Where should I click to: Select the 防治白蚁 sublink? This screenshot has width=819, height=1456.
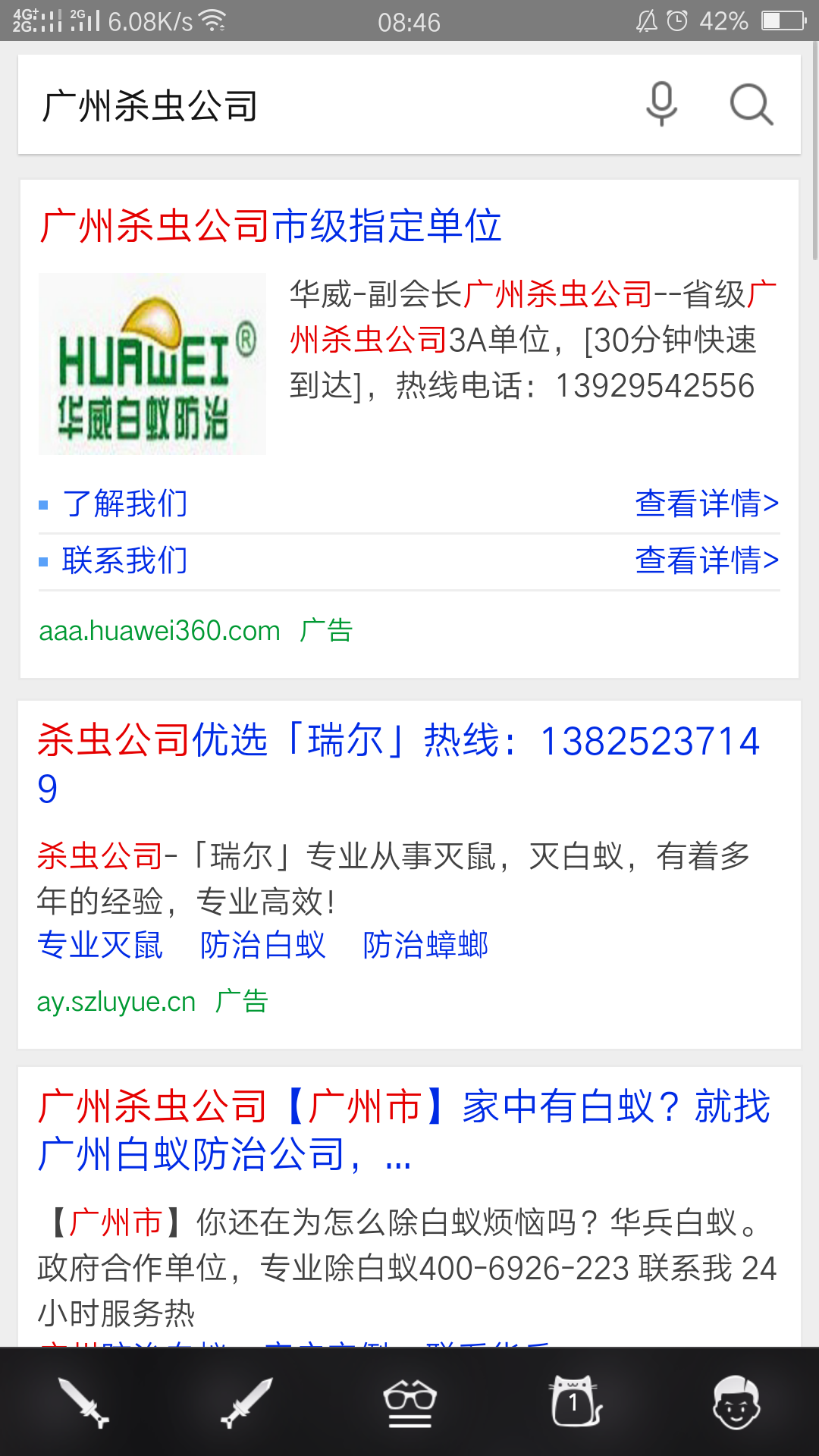pyautogui.click(x=262, y=945)
